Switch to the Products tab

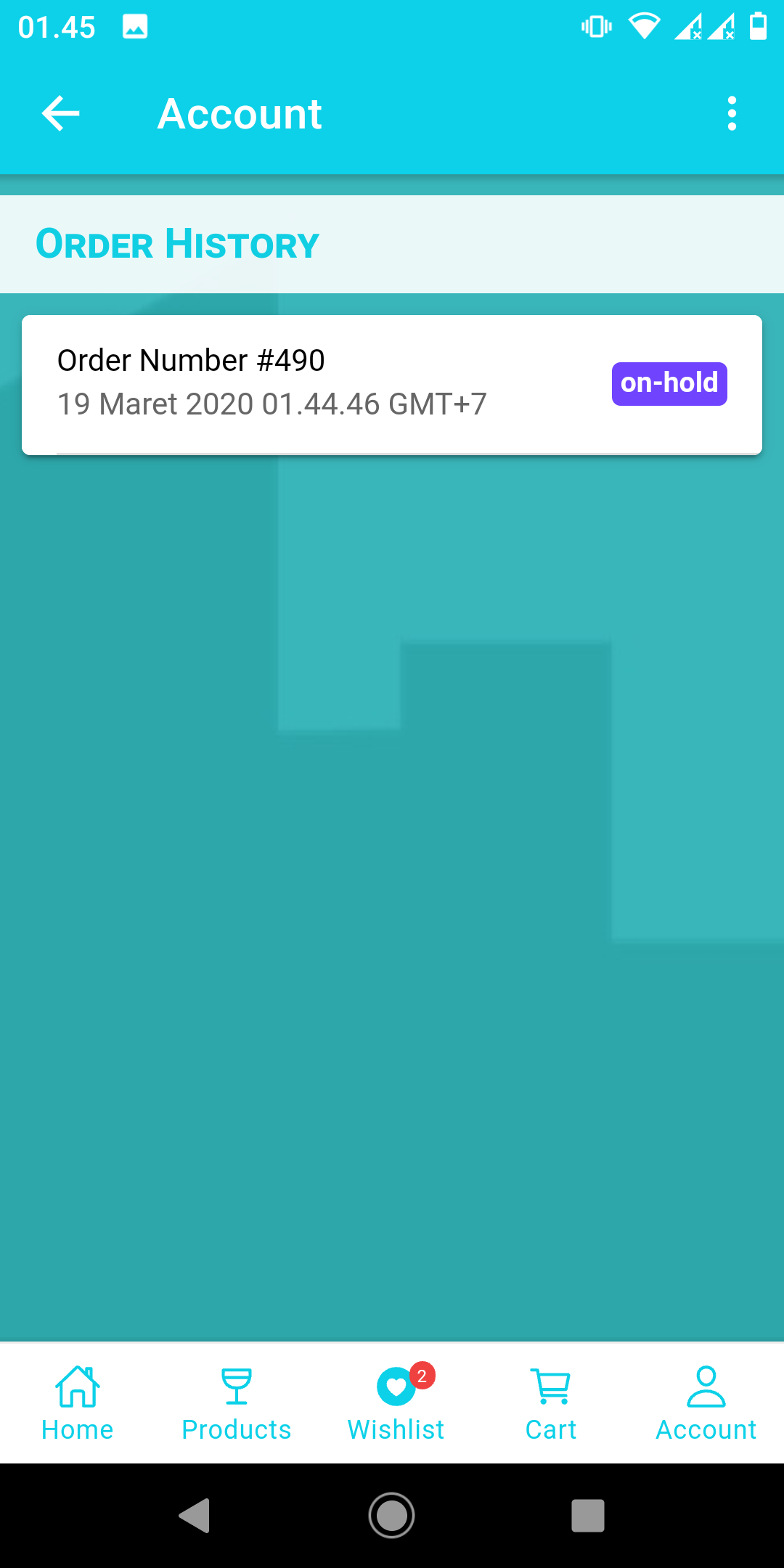(236, 1402)
